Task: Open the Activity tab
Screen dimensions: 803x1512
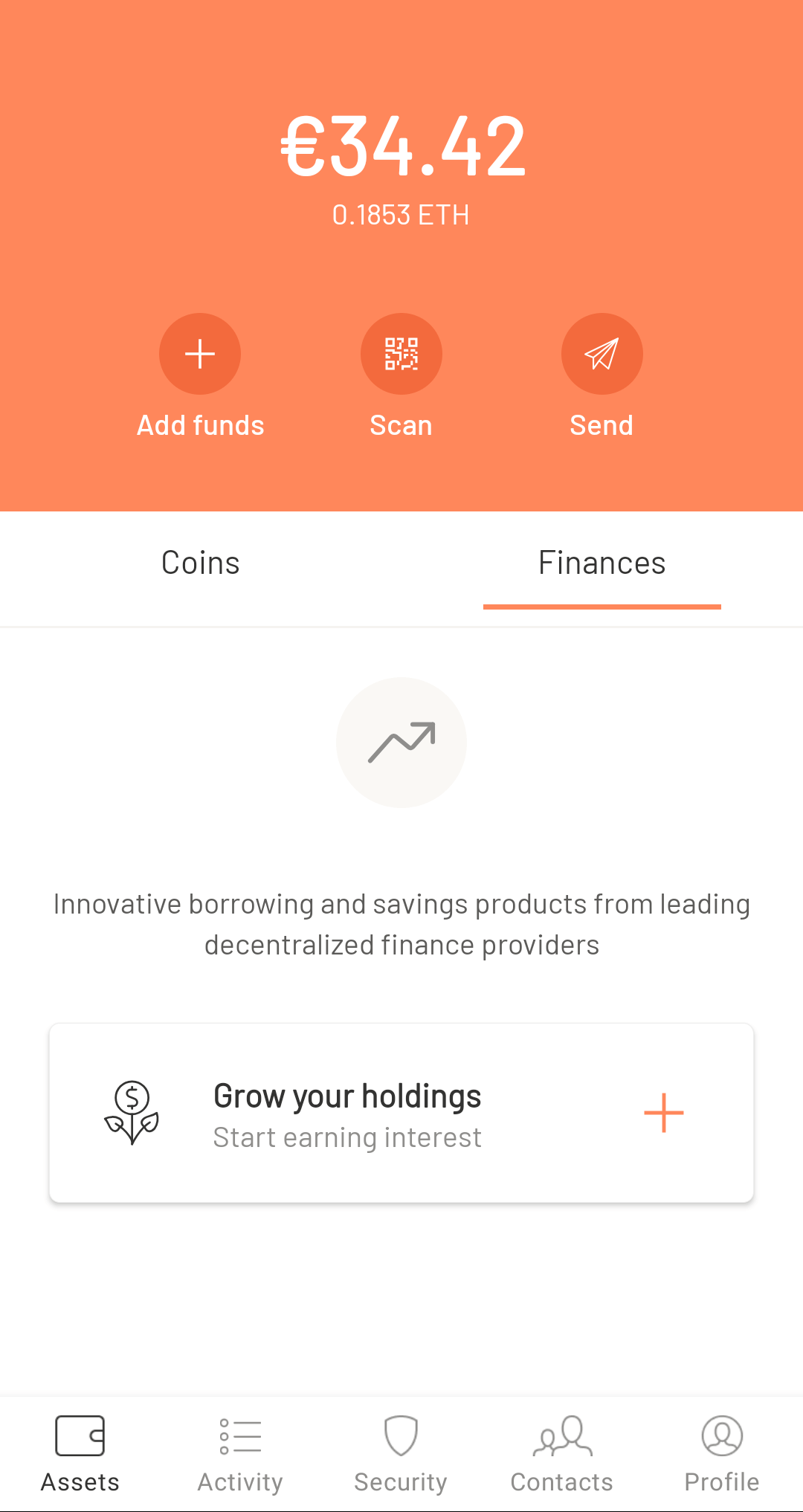Action: pyautogui.click(x=240, y=1454)
